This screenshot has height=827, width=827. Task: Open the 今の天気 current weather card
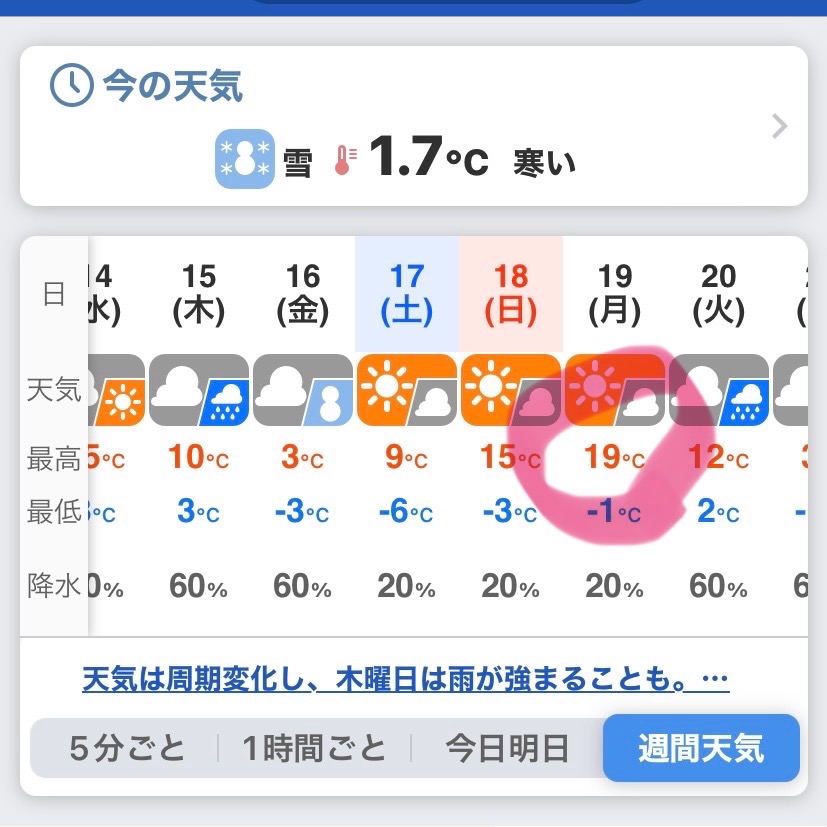pyautogui.click(x=413, y=126)
